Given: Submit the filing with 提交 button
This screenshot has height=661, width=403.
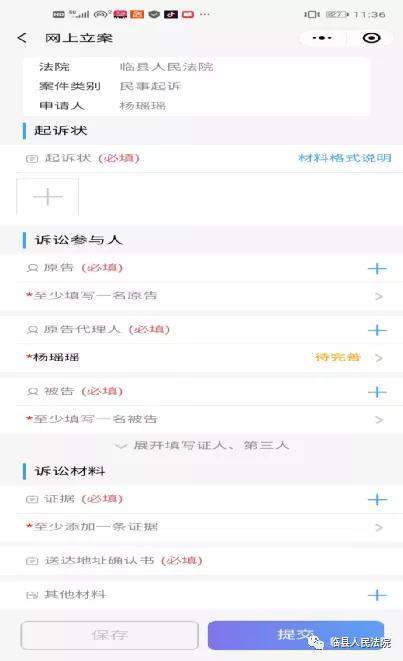Looking at the screenshot, I should click(296, 635).
